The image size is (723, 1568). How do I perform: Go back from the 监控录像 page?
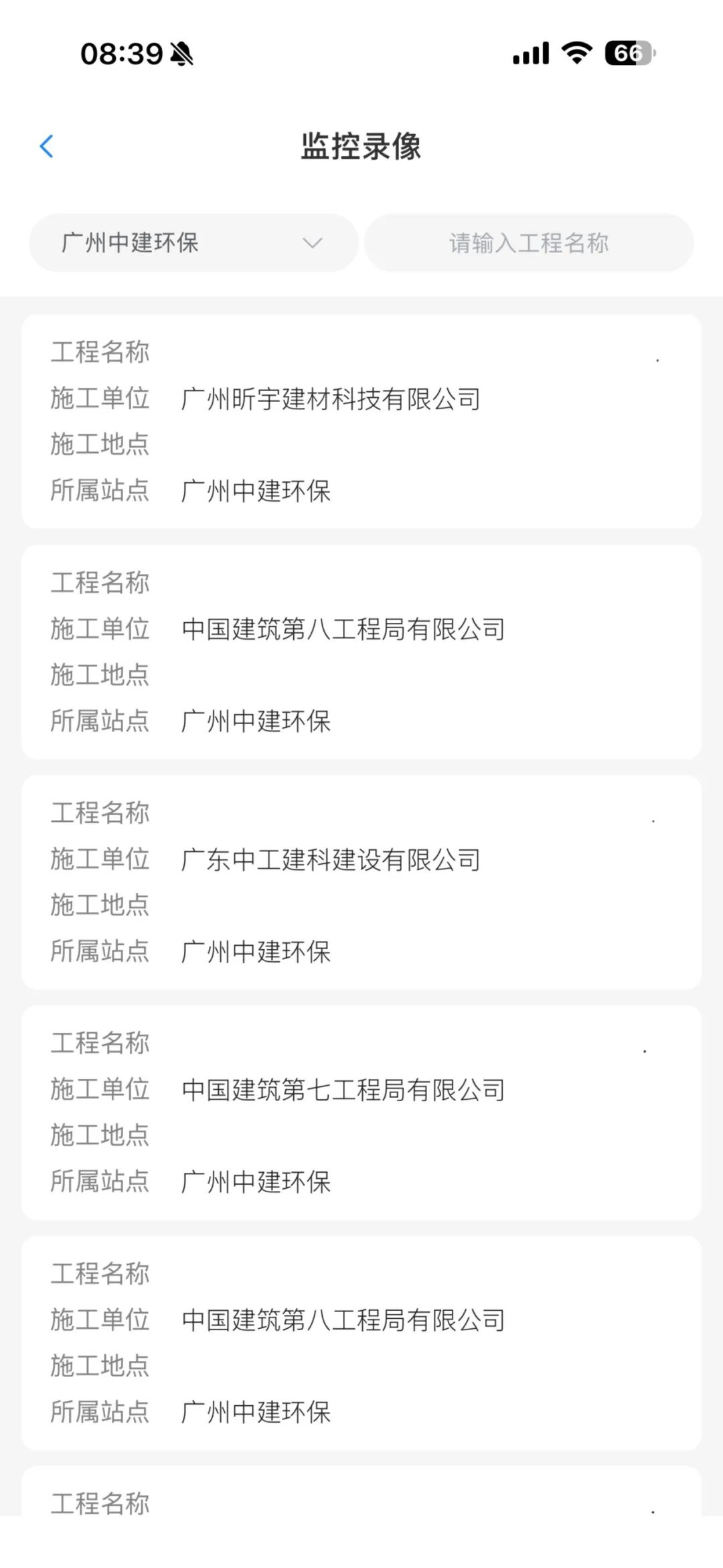[47, 146]
